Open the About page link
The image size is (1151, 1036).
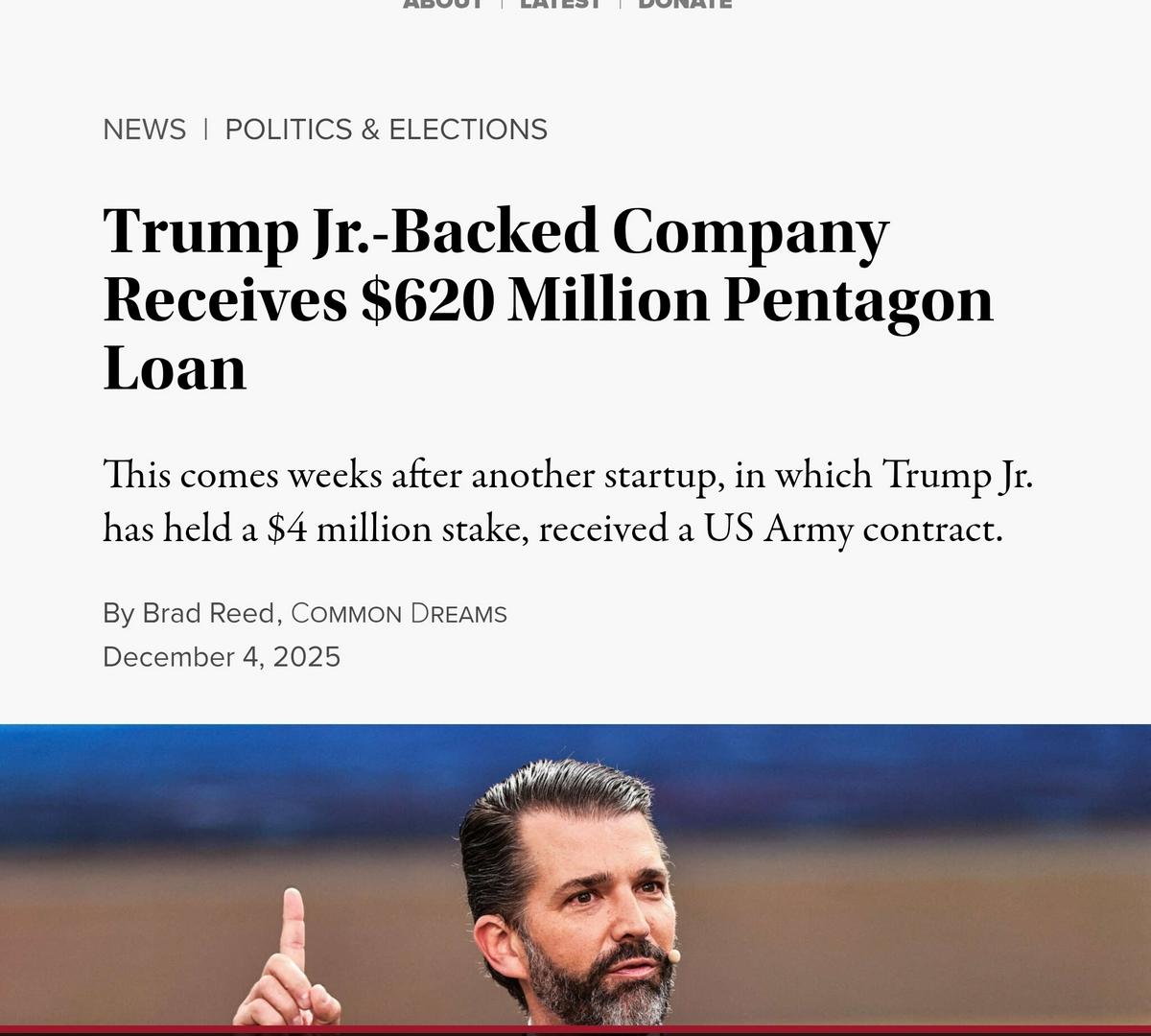coord(442,4)
